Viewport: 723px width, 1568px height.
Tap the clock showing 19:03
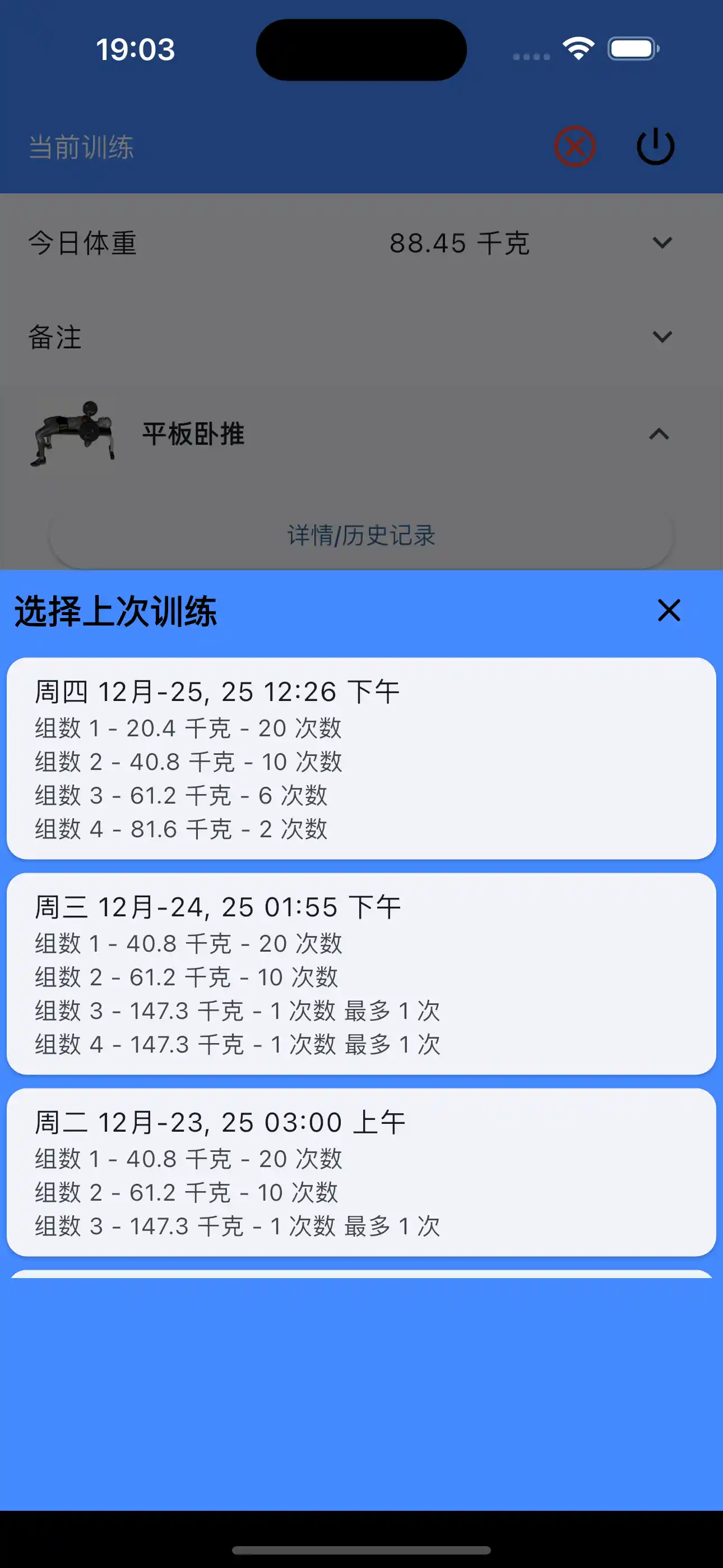tap(136, 50)
